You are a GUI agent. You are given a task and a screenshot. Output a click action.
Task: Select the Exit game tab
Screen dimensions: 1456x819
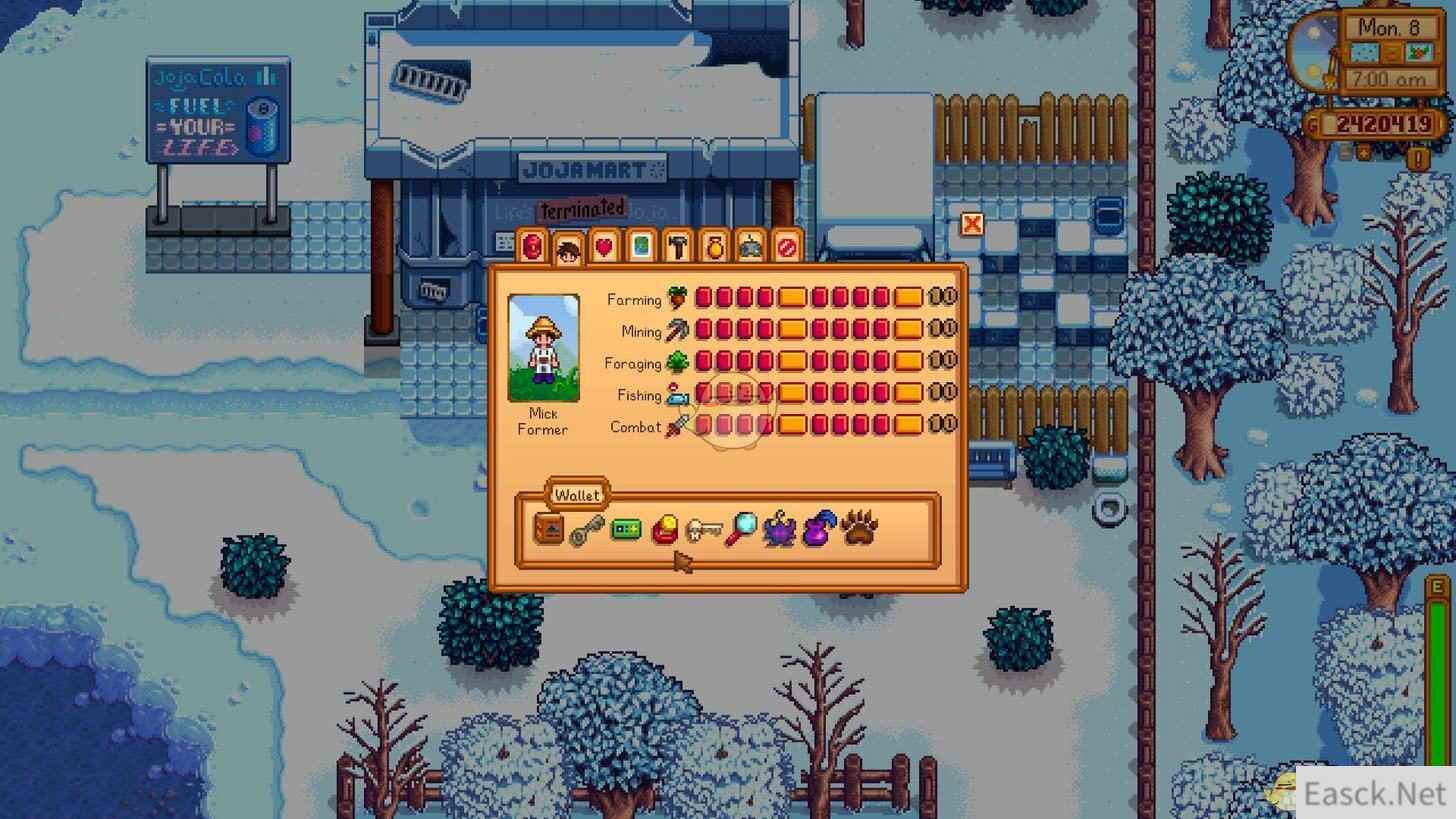[787, 247]
